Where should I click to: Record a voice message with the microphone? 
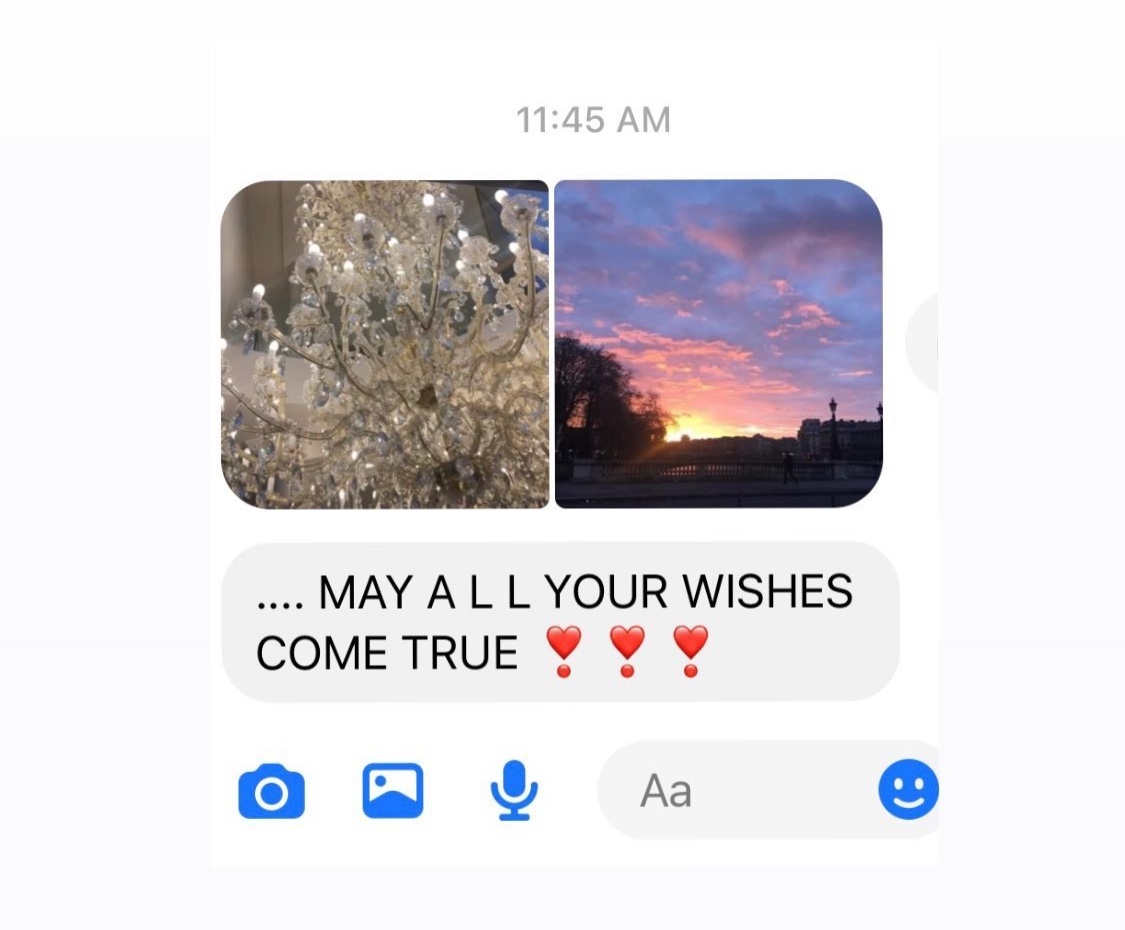514,790
